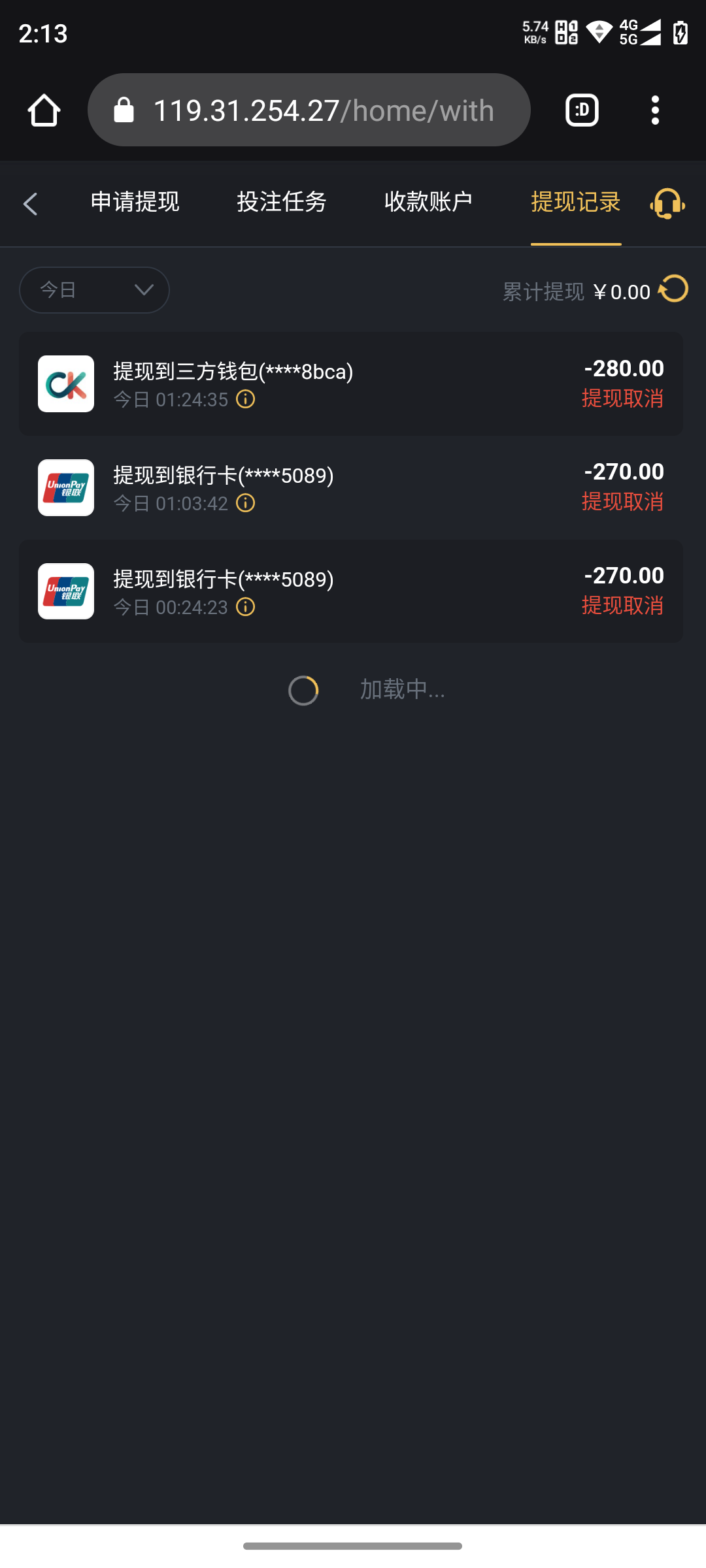Image resolution: width=706 pixels, height=1568 pixels.
Task: Open the browser three-dot menu
Action: tap(656, 110)
